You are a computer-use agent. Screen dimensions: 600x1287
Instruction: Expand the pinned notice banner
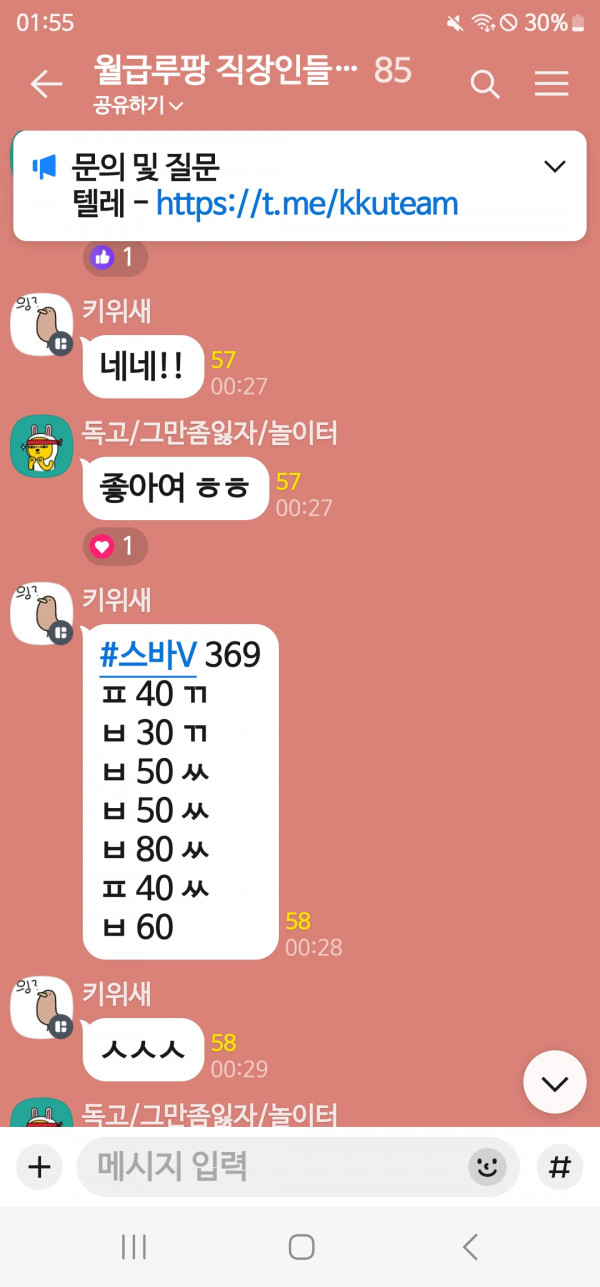click(x=554, y=166)
